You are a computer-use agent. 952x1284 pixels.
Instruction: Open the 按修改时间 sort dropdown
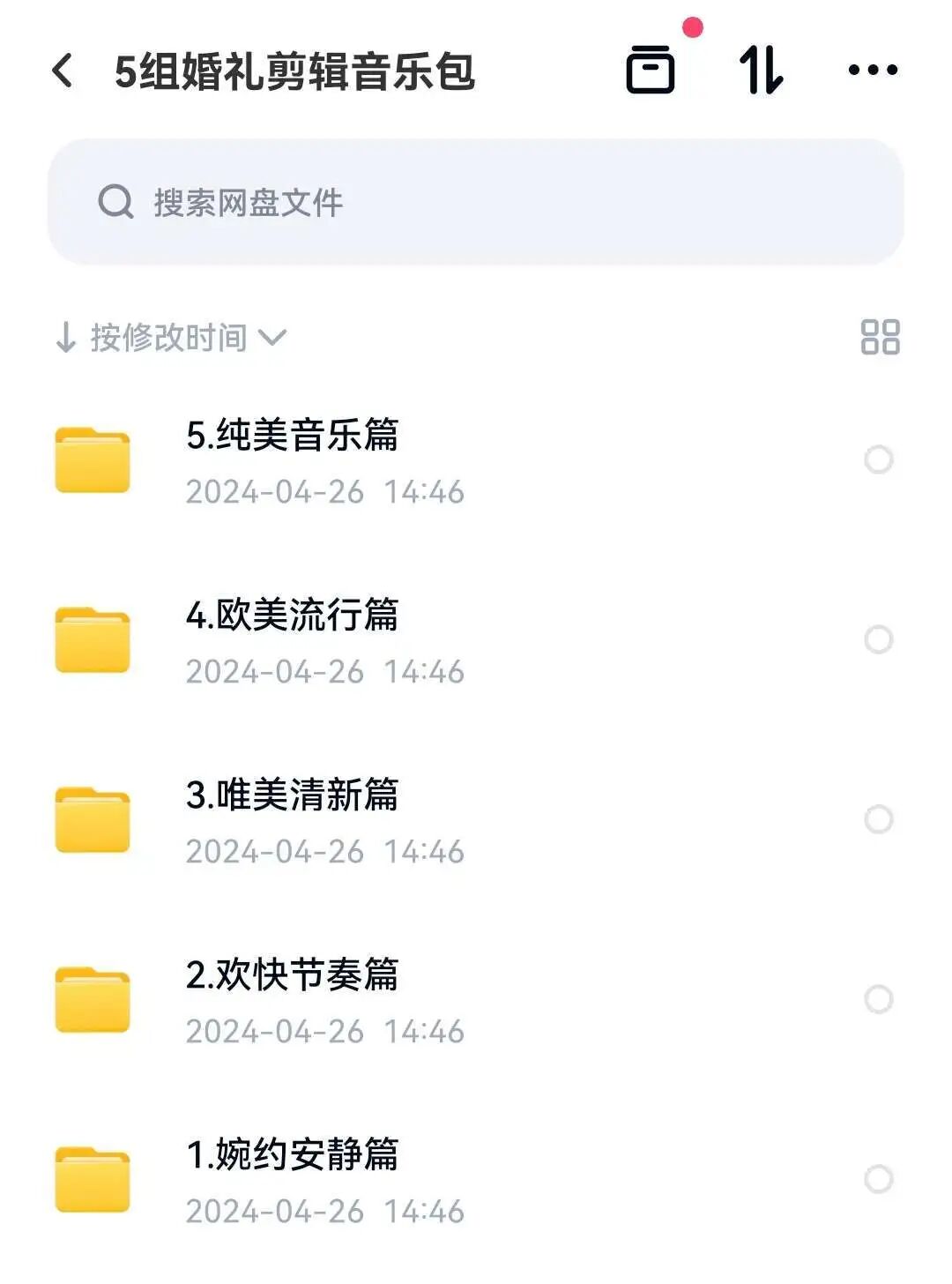pyautogui.click(x=172, y=335)
